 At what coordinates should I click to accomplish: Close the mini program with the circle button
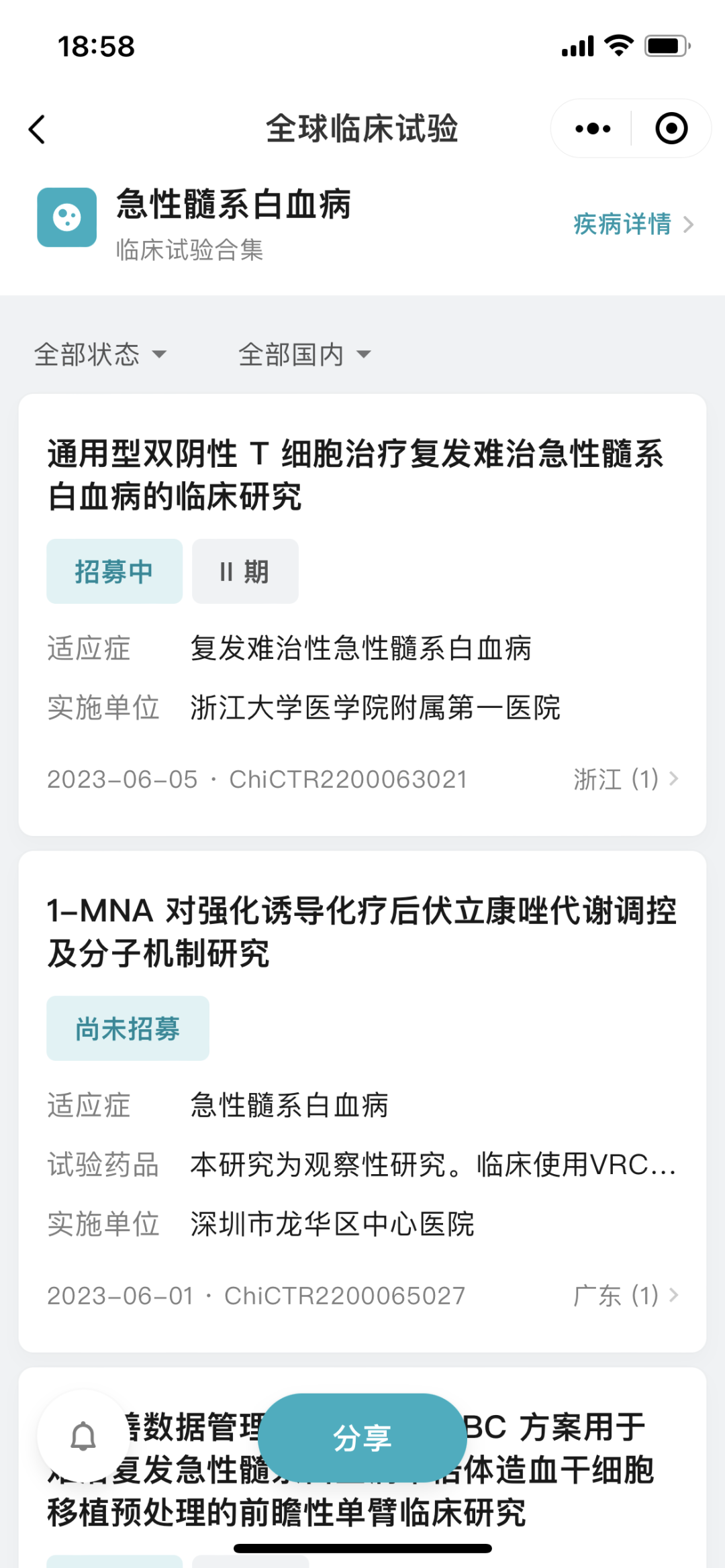[671, 129]
